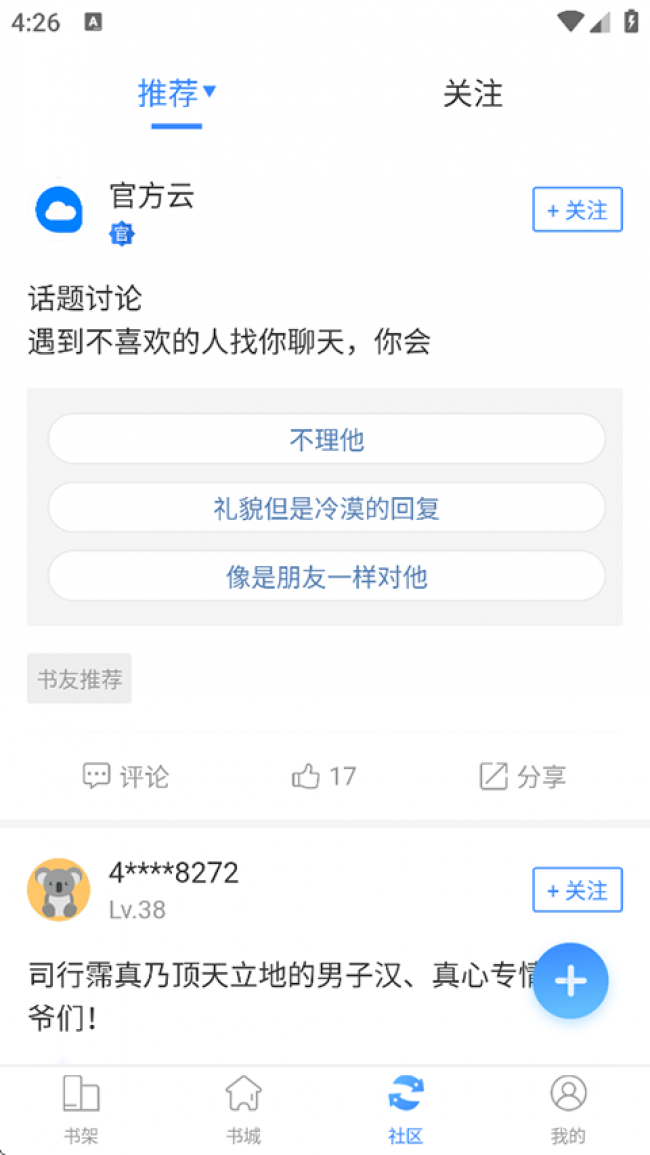This screenshot has width=650, height=1155.
Task: Open the koala avatar of 4****8272
Action: (x=59, y=889)
